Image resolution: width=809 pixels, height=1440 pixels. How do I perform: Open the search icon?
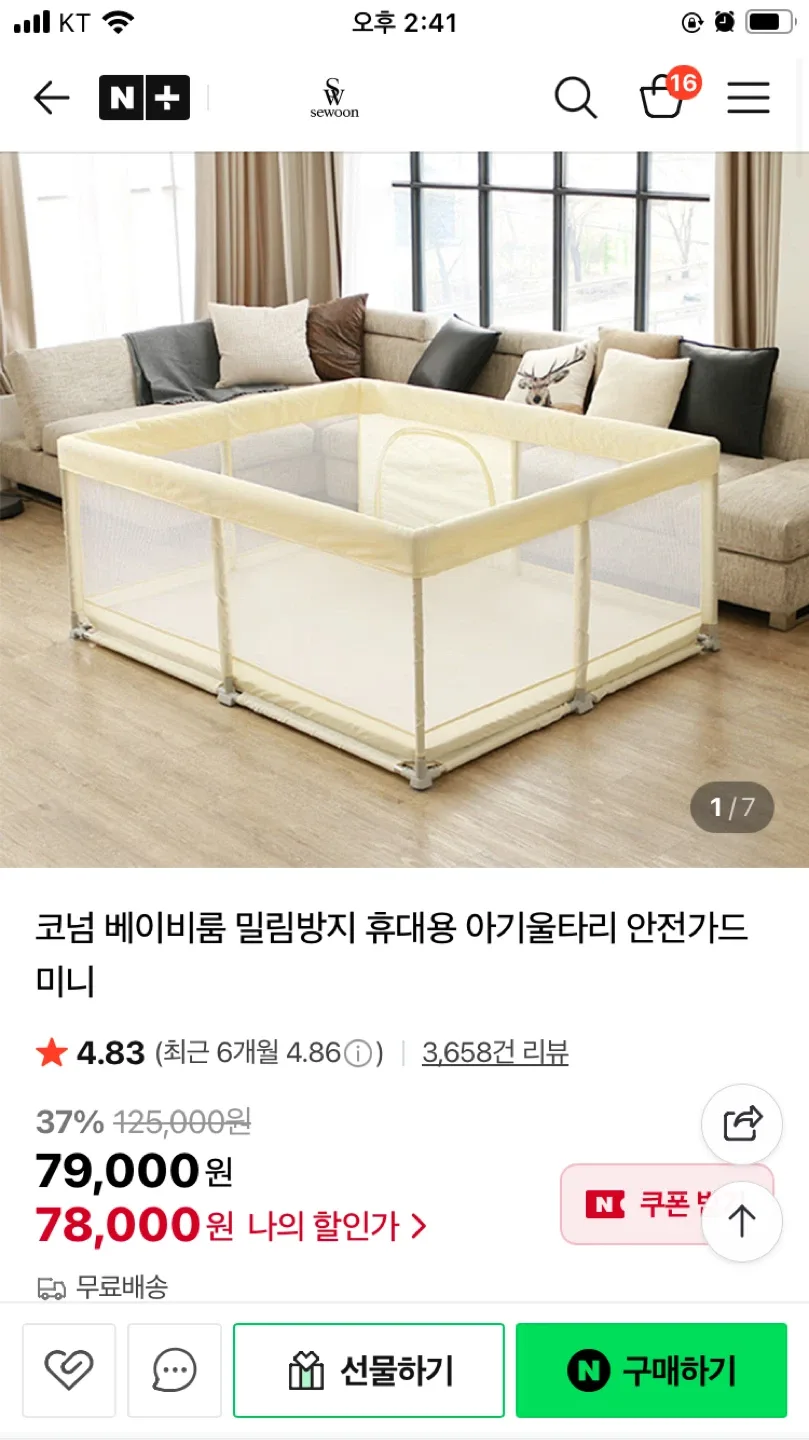575,98
